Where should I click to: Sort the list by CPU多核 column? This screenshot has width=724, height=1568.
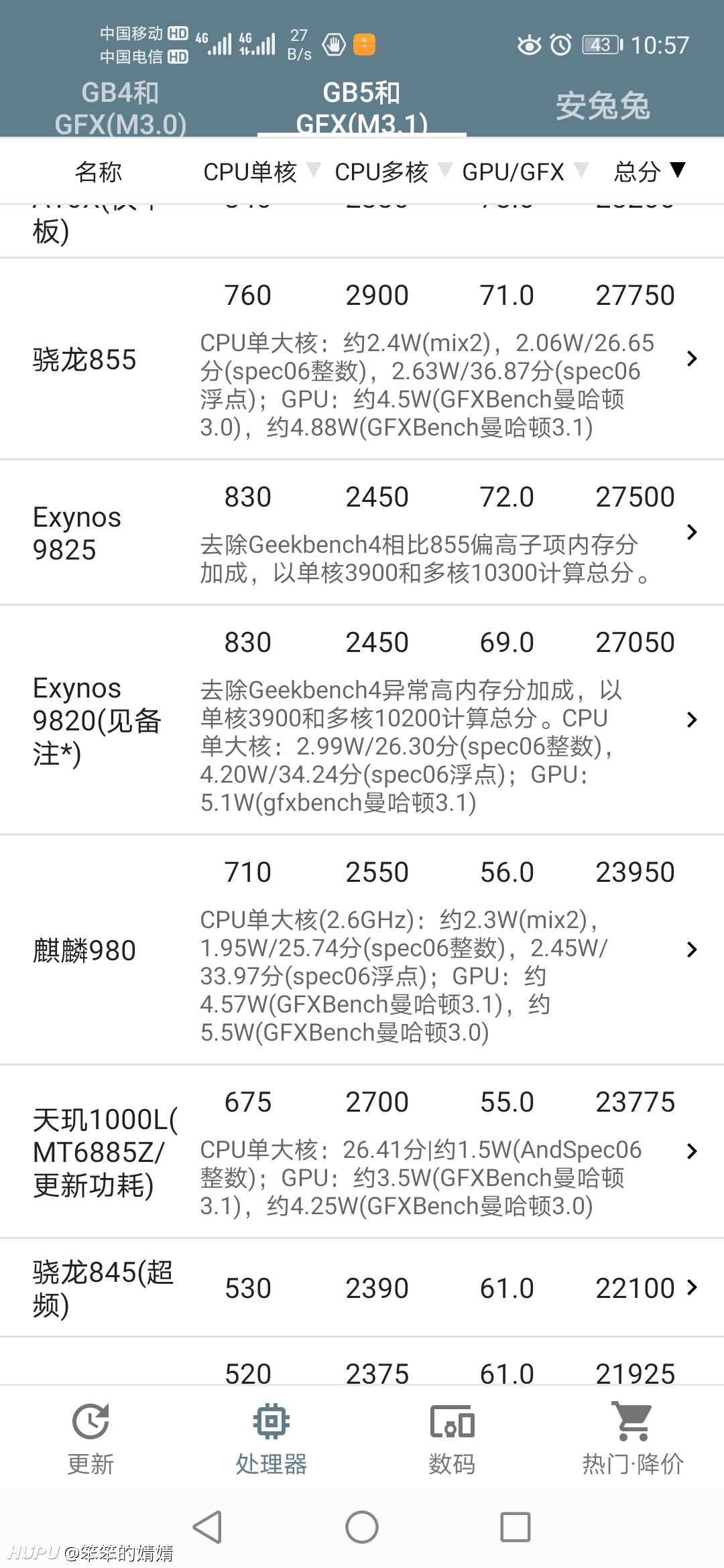(x=393, y=172)
